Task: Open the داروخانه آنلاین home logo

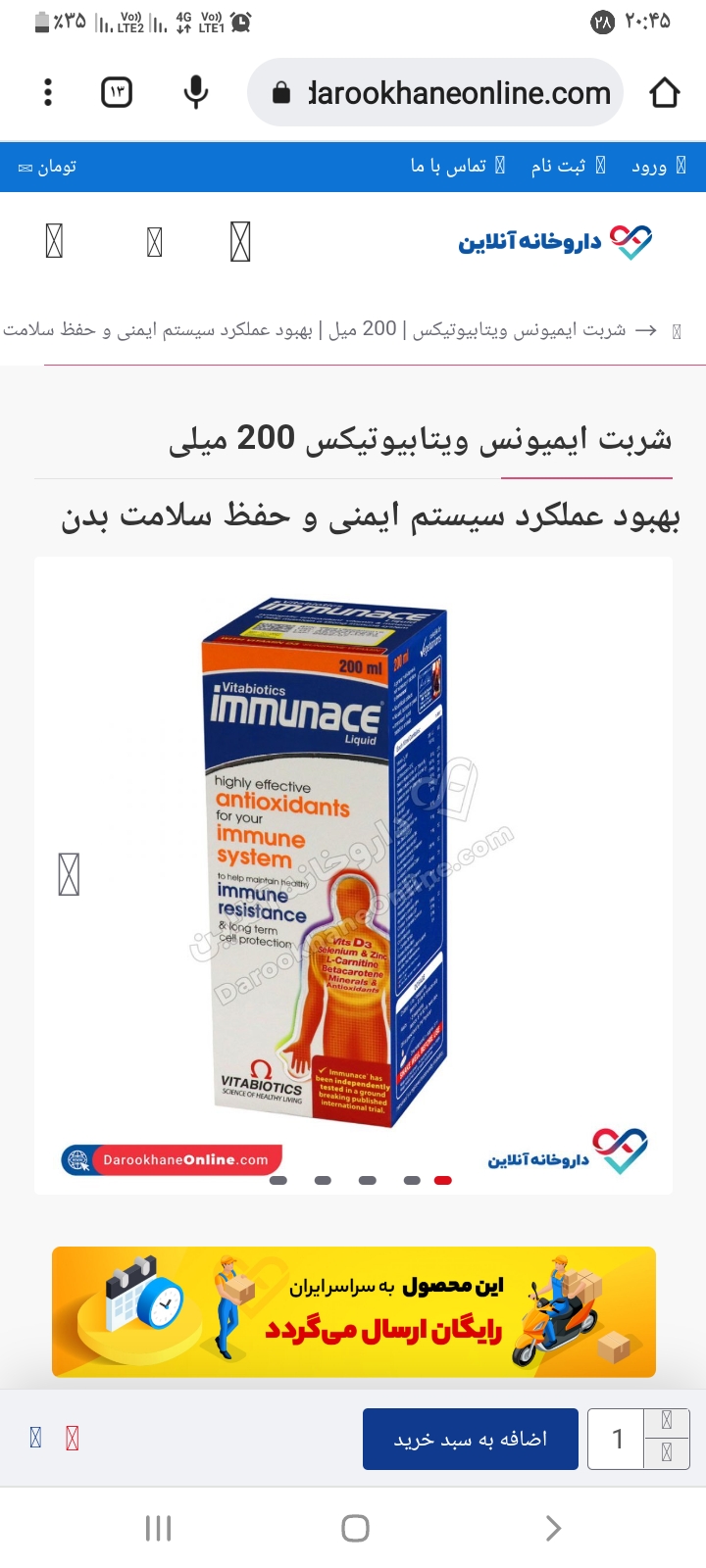Action: tap(555, 241)
